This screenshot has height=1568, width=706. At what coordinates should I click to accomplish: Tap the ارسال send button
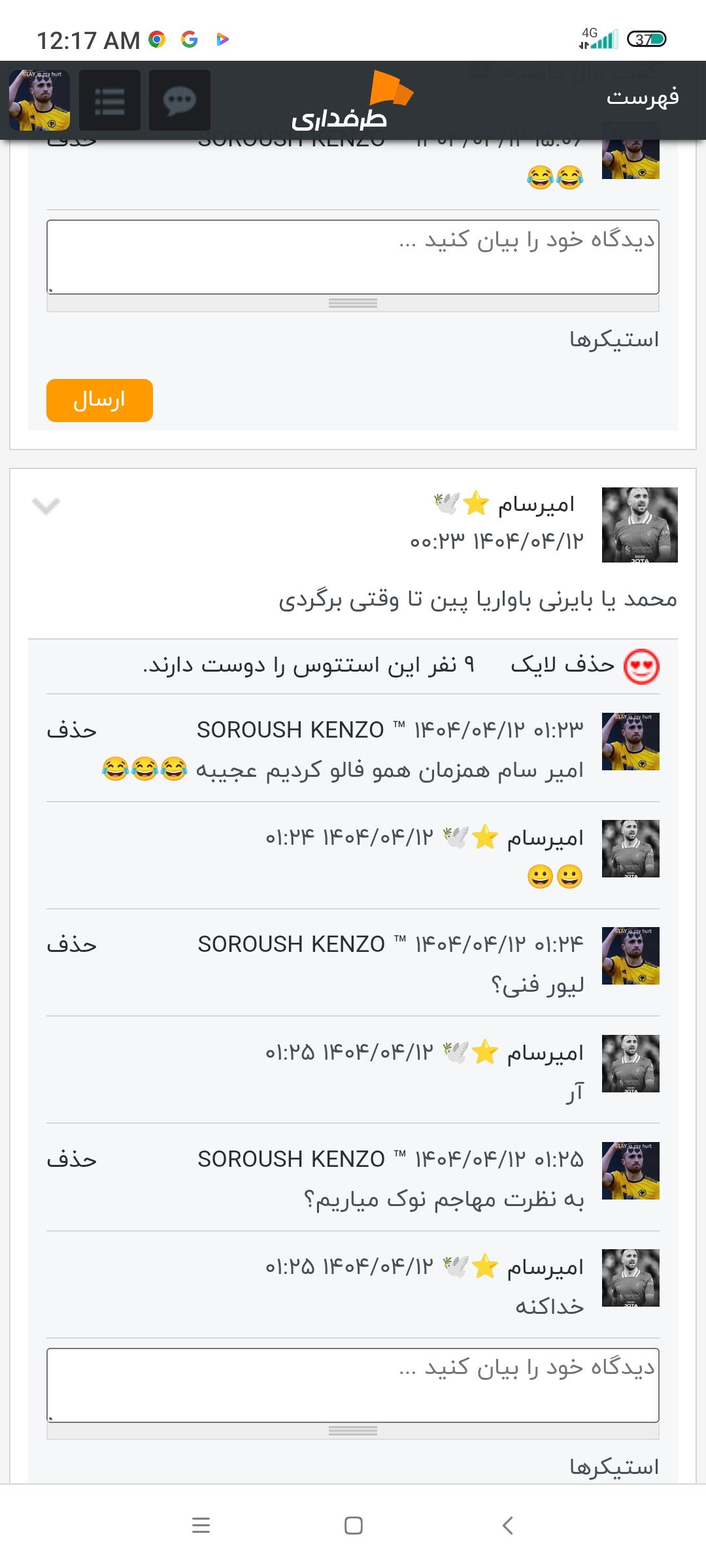[x=99, y=400]
